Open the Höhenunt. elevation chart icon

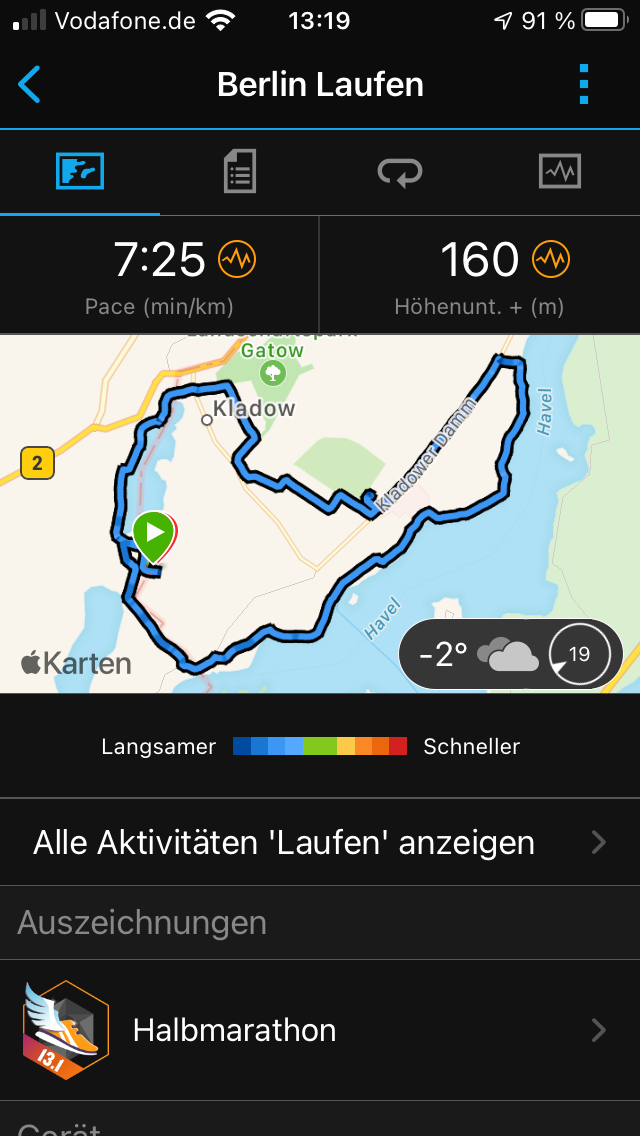click(551, 260)
